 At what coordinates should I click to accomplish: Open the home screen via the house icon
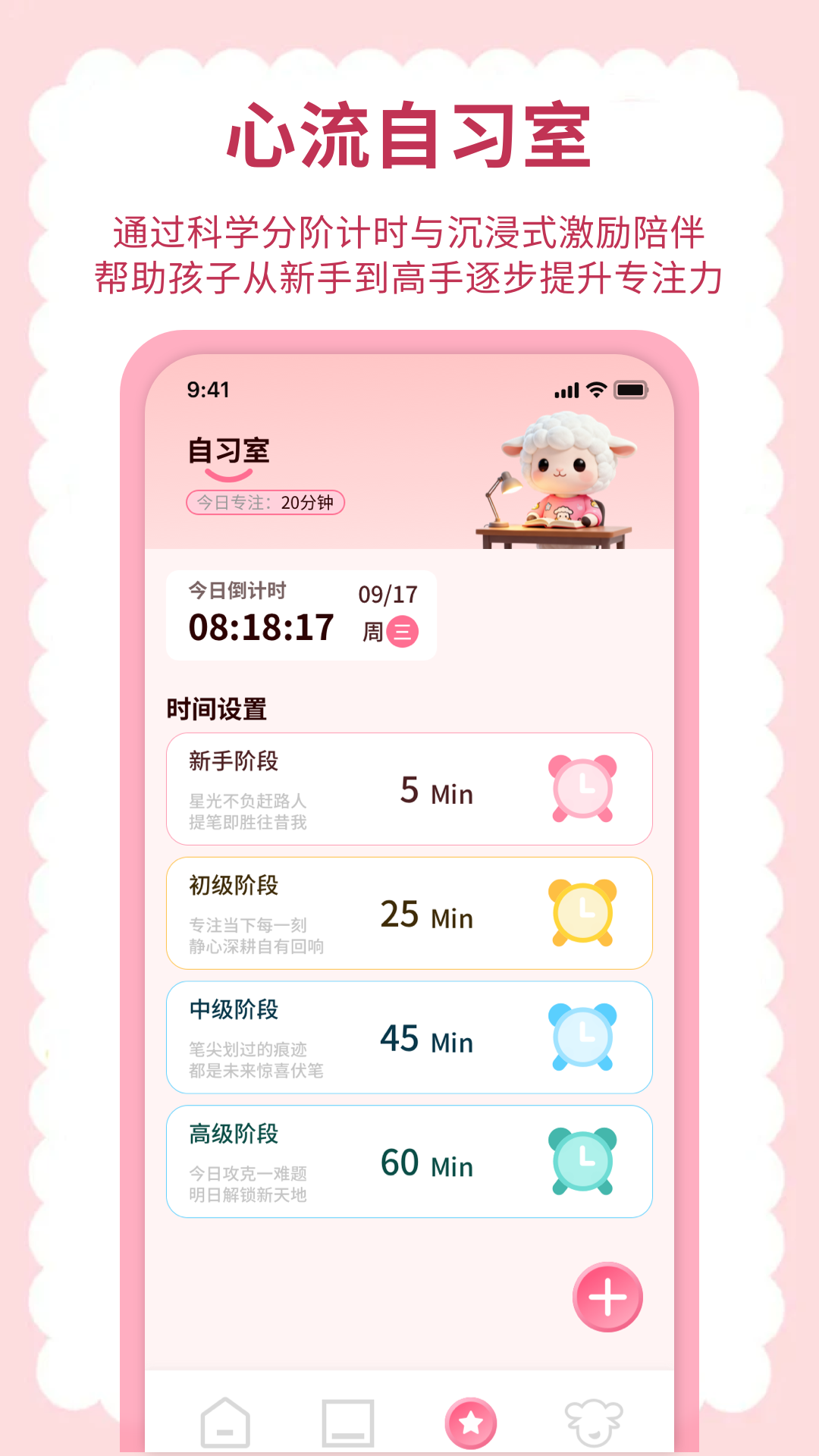[x=225, y=1423]
